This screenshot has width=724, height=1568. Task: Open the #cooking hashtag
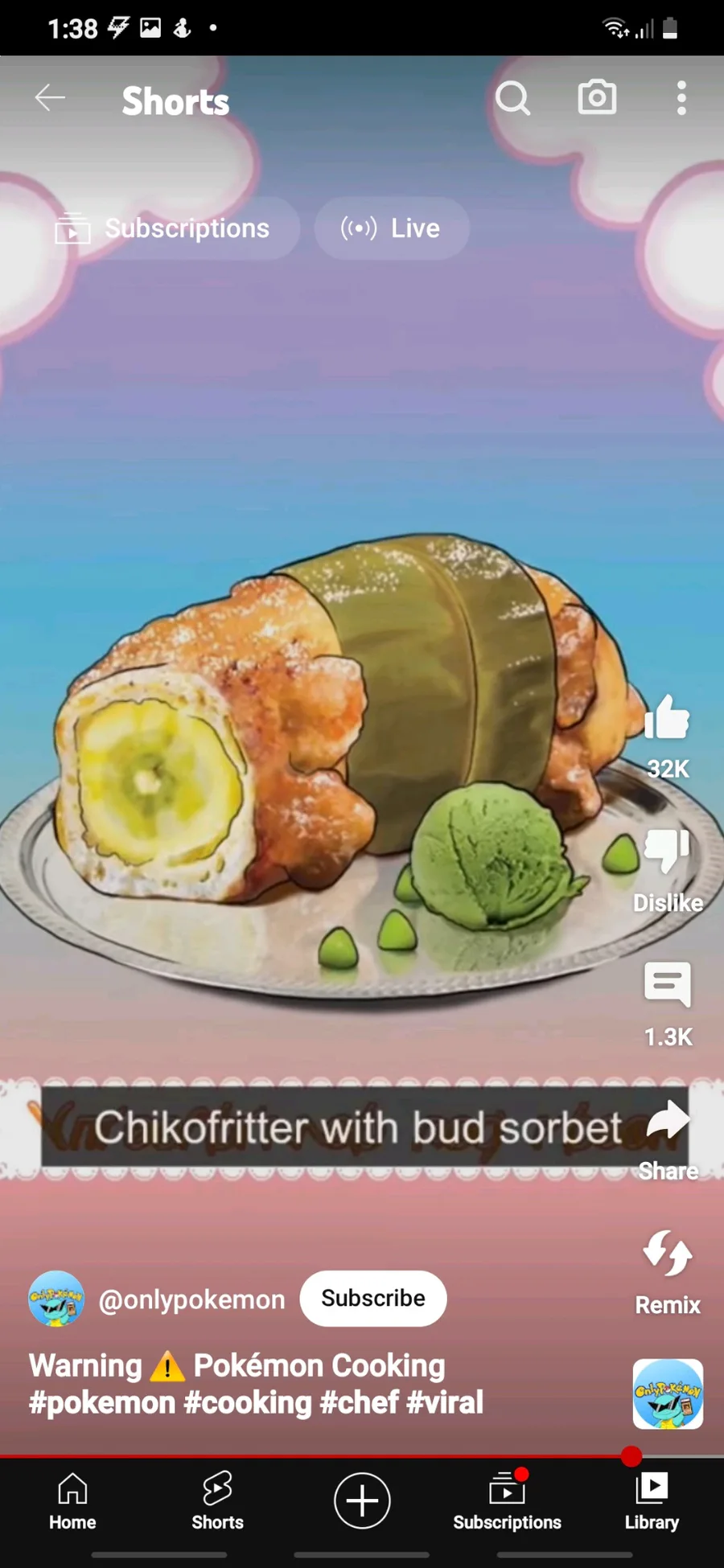click(247, 1403)
